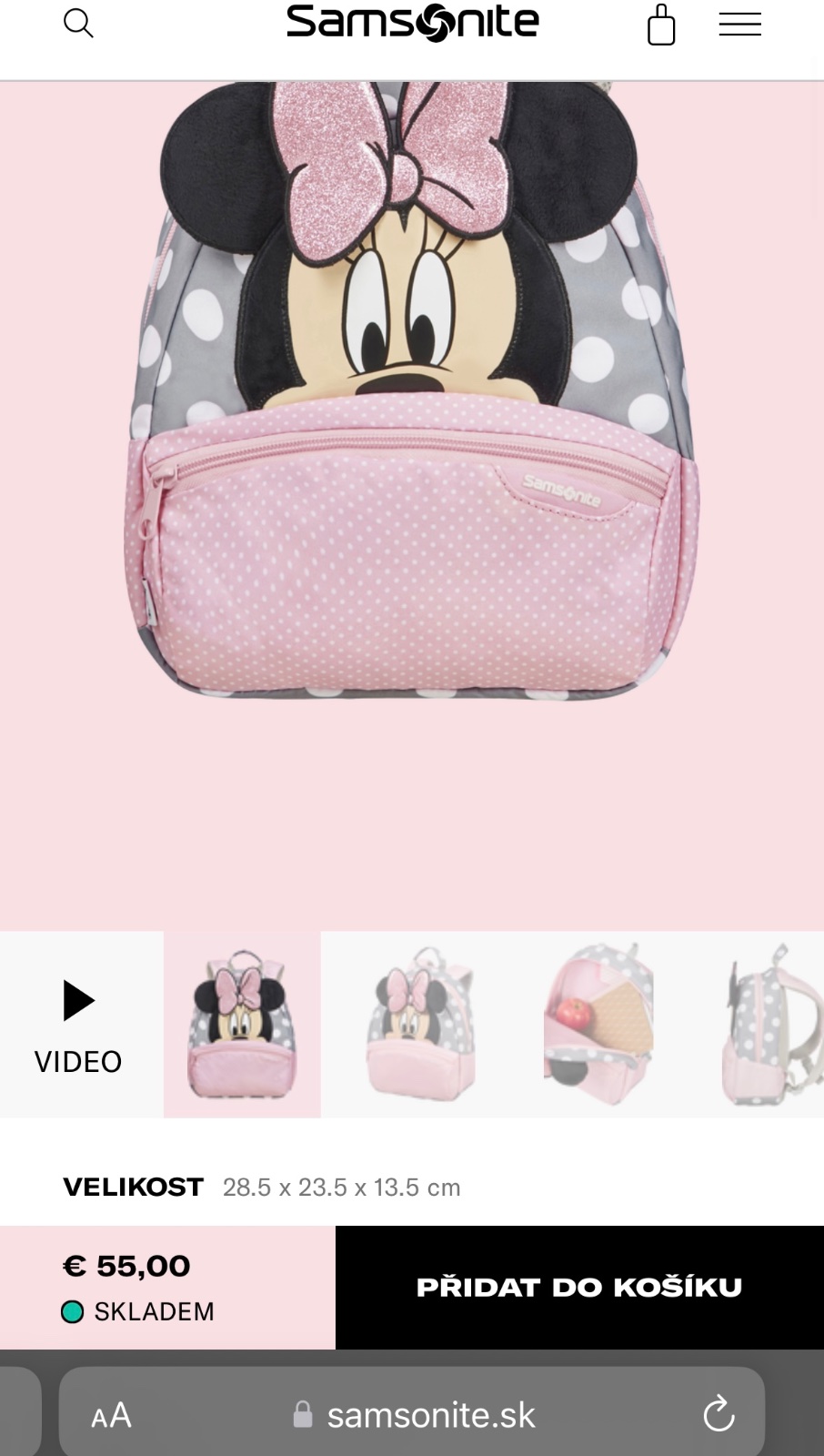Image resolution: width=824 pixels, height=1456 pixels.
Task: Reload the samsonite.sk page
Action: click(718, 1414)
